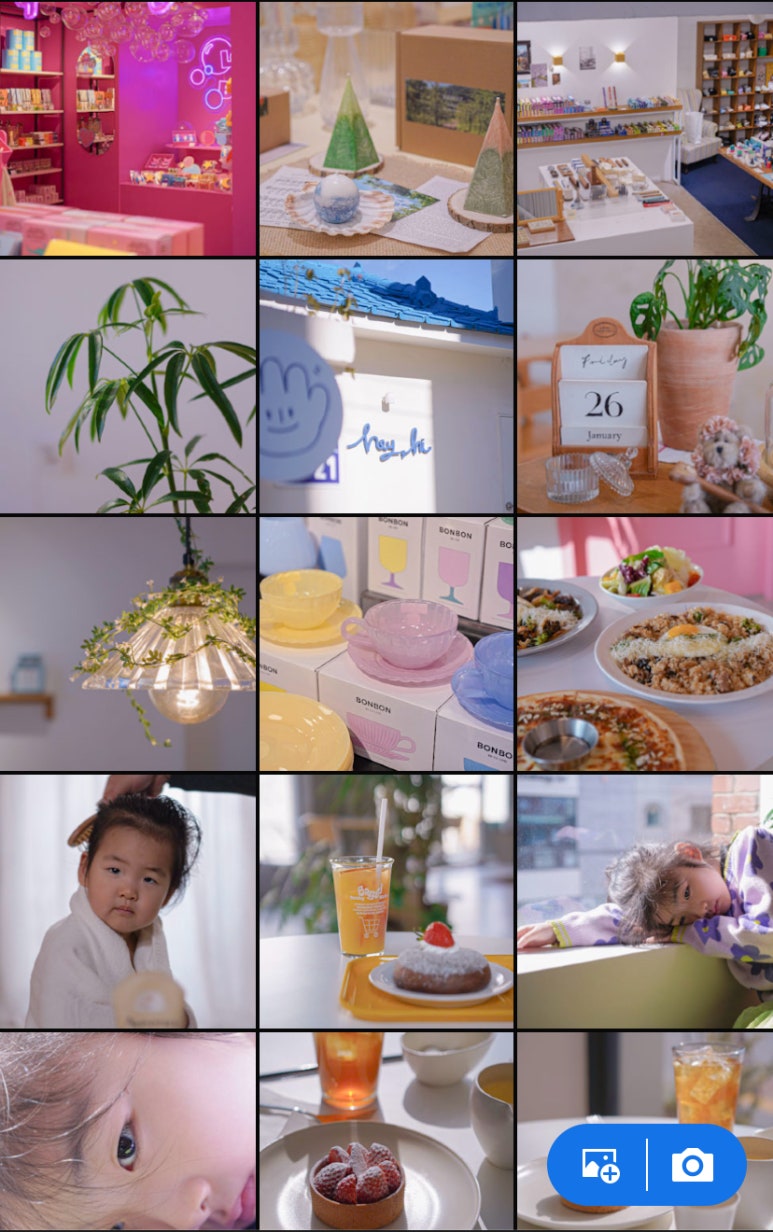The height and width of the screenshot is (1232, 773).
Task: Open the hey_hi blue sign photo
Action: (x=386, y=386)
